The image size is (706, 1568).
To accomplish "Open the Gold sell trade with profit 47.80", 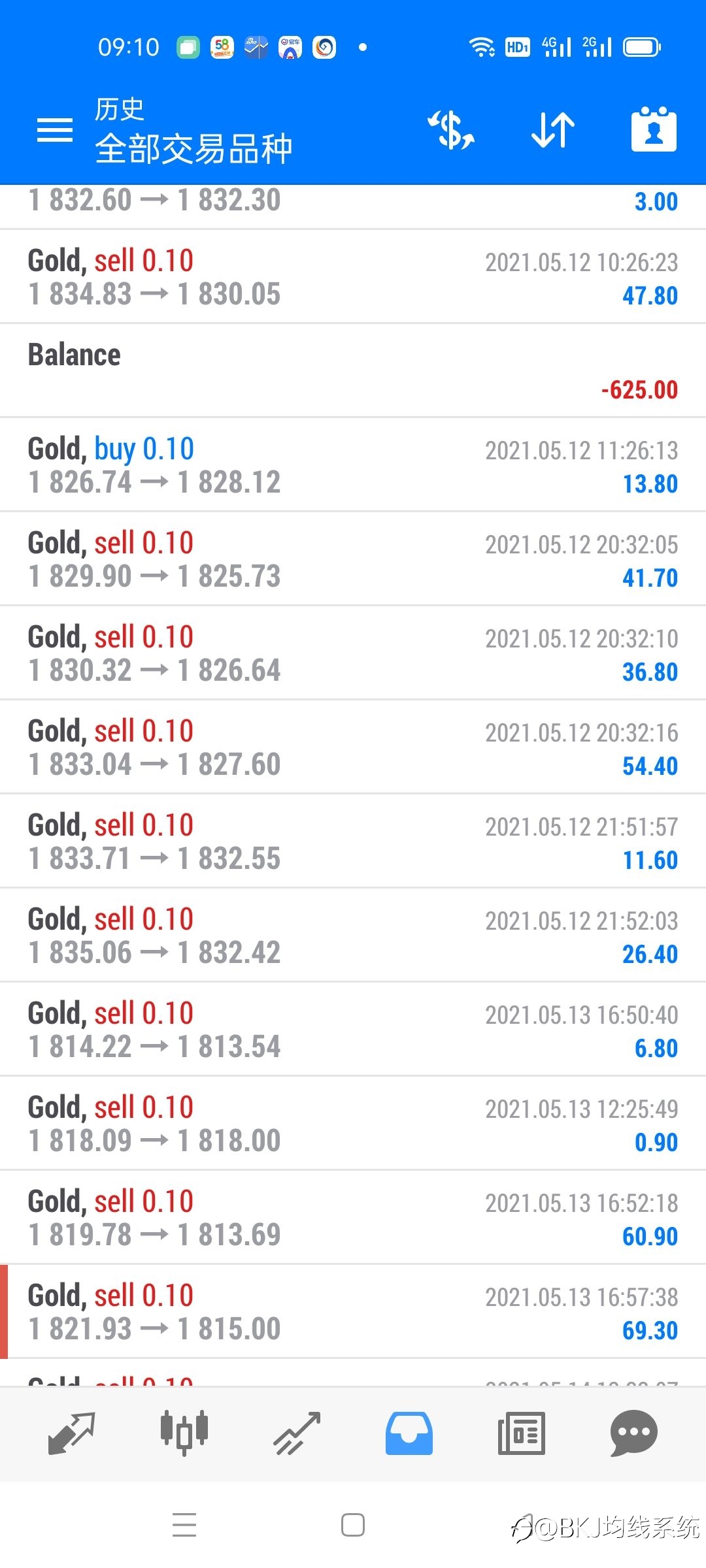I will click(353, 276).
